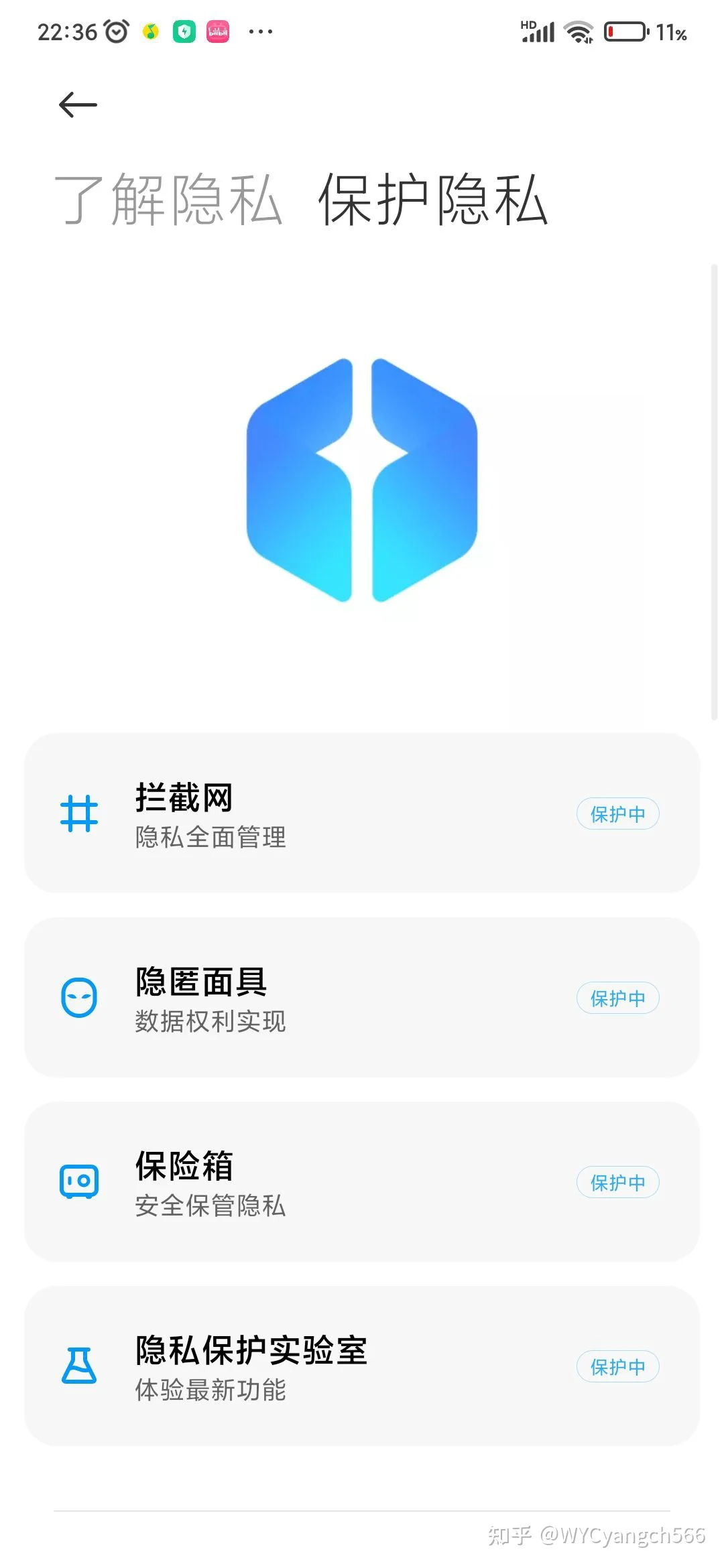Open the 隐匿面具 card
724x1568 pixels.
click(x=362, y=997)
